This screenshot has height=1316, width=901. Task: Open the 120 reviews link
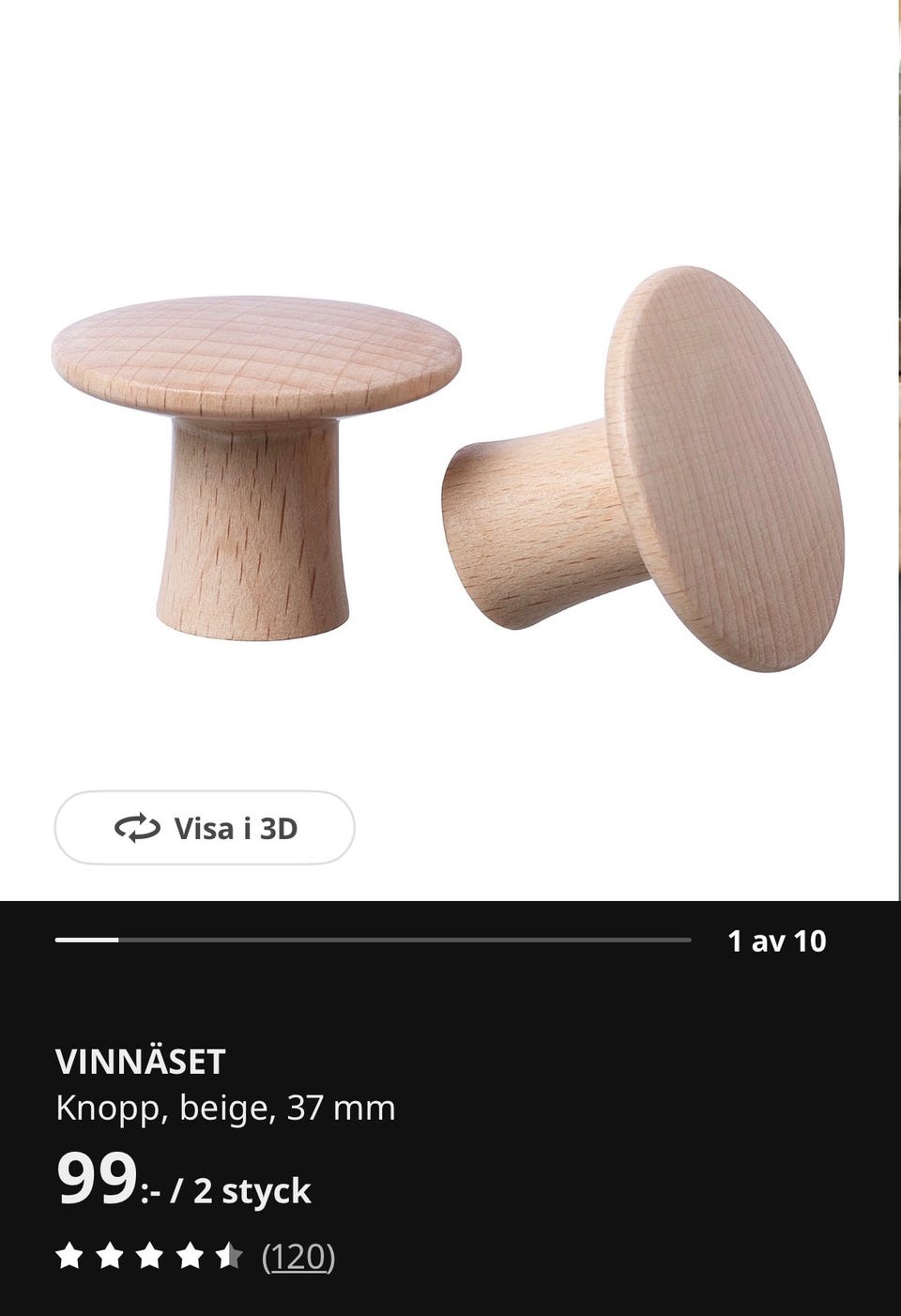point(298,1256)
